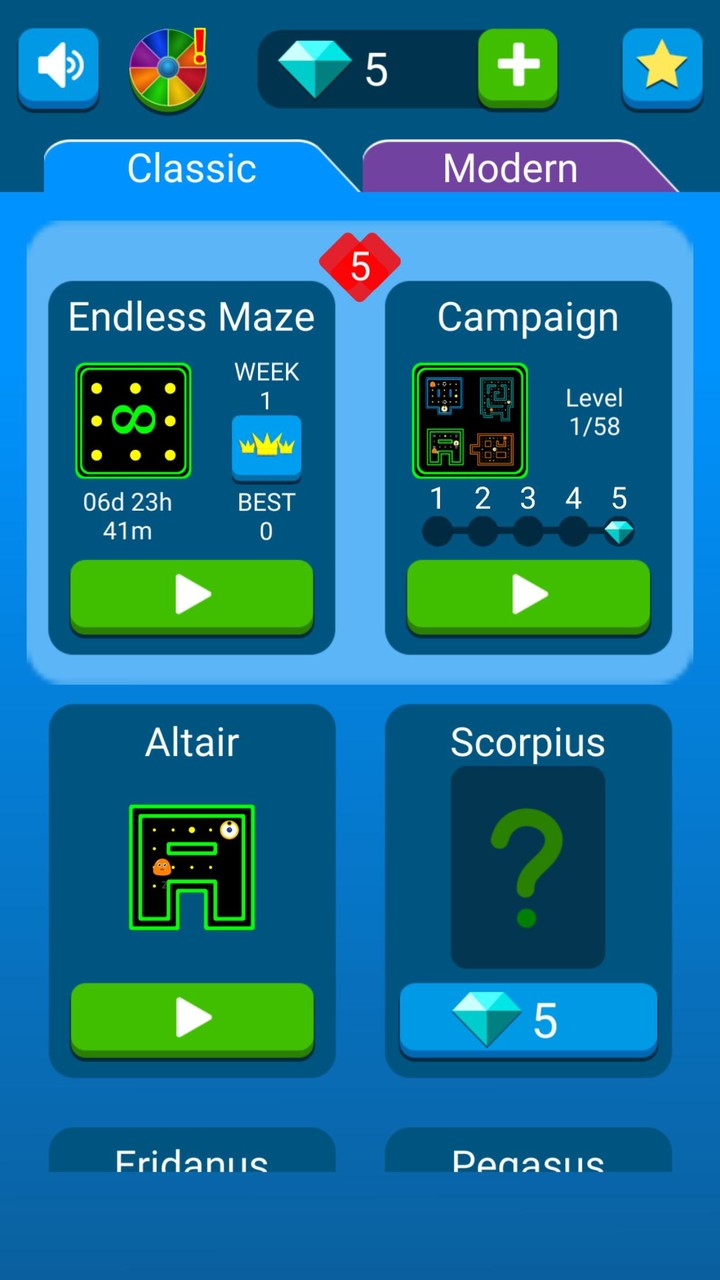Open the star rating button

(x=661, y=67)
